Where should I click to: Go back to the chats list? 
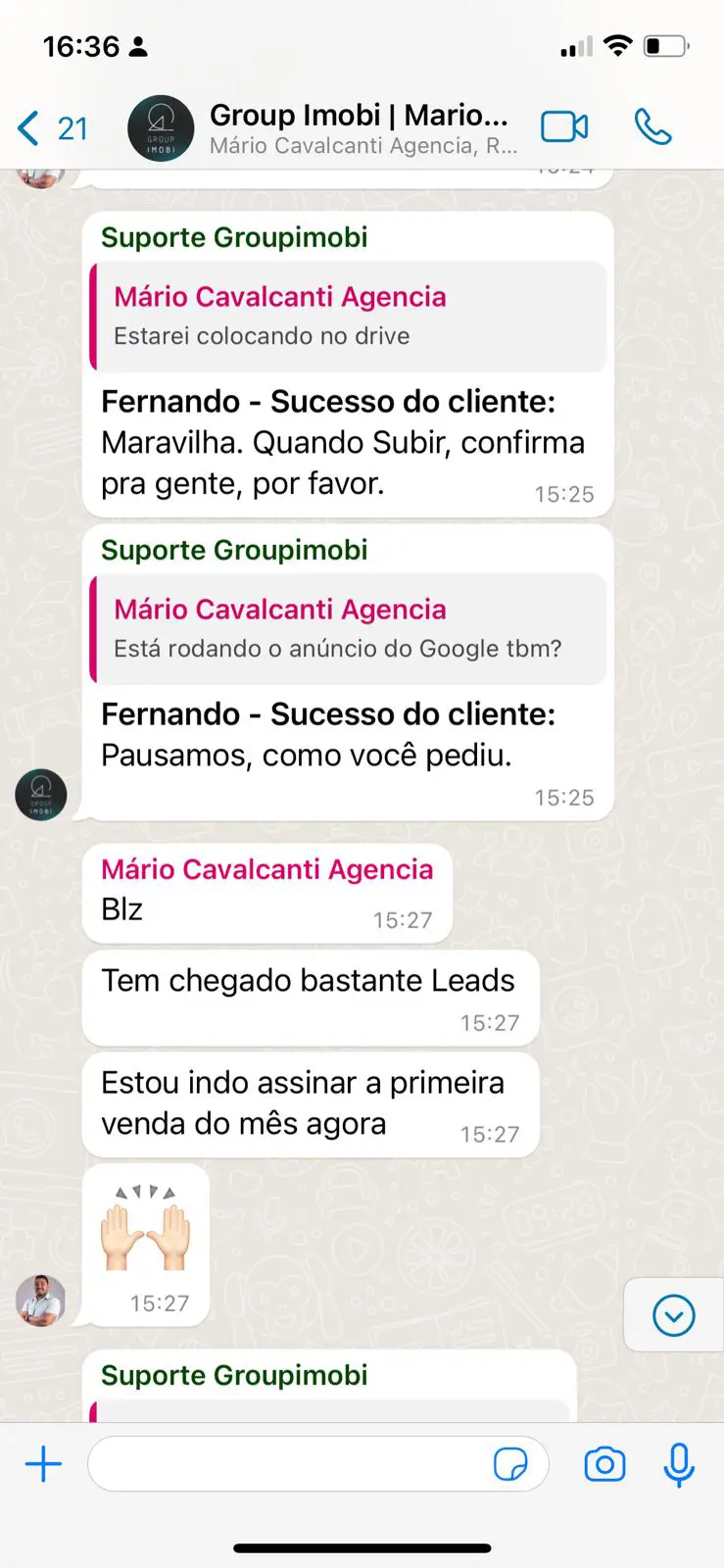[51, 128]
